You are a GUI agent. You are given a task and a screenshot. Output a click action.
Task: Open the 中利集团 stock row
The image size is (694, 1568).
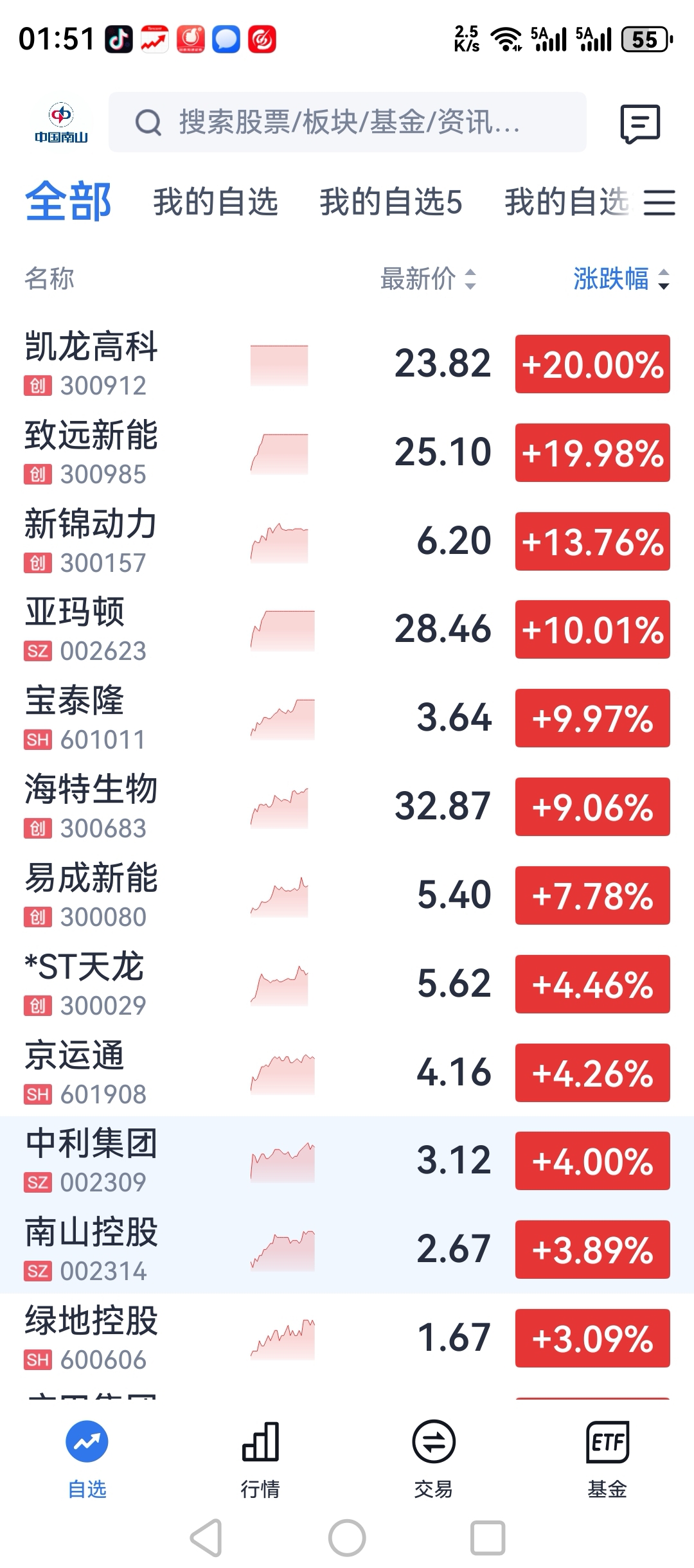tap(347, 1161)
